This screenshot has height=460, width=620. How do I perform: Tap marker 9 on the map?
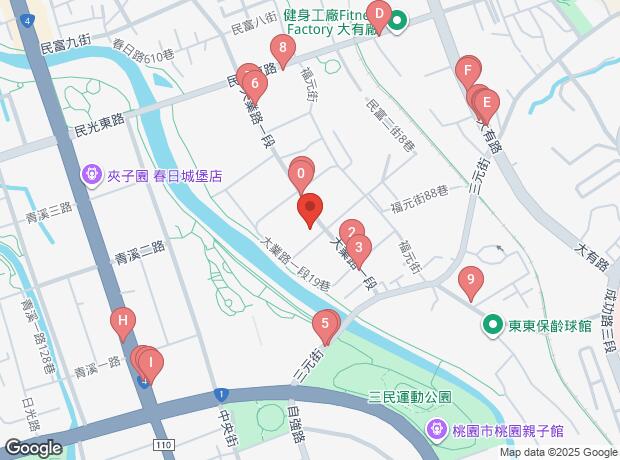(x=469, y=281)
